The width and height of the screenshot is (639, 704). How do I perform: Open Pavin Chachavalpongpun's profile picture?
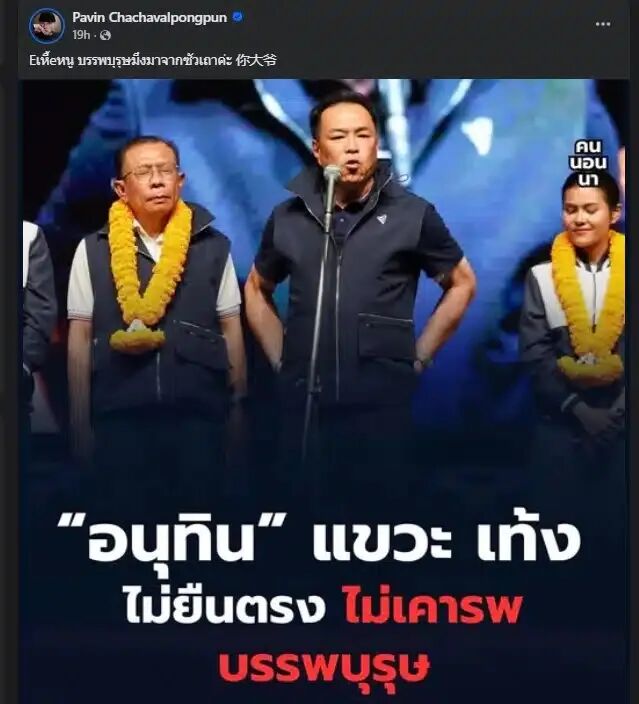[x=46, y=25]
